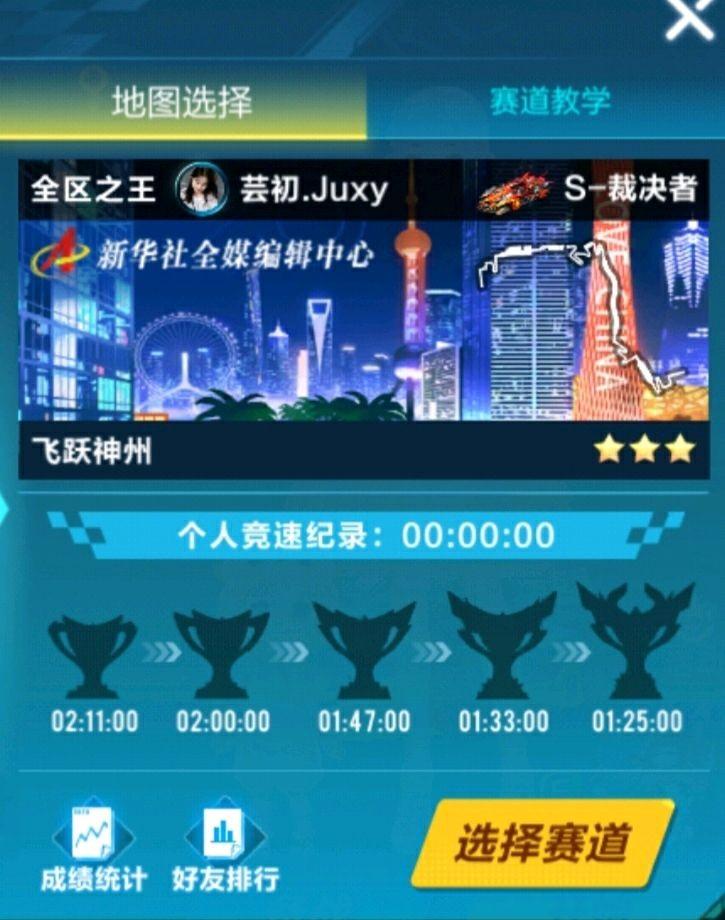Image resolution: width=725 pixels, height=920 pixels.
Task: Select the 地图选择 tab
Action: pos(182,102)
